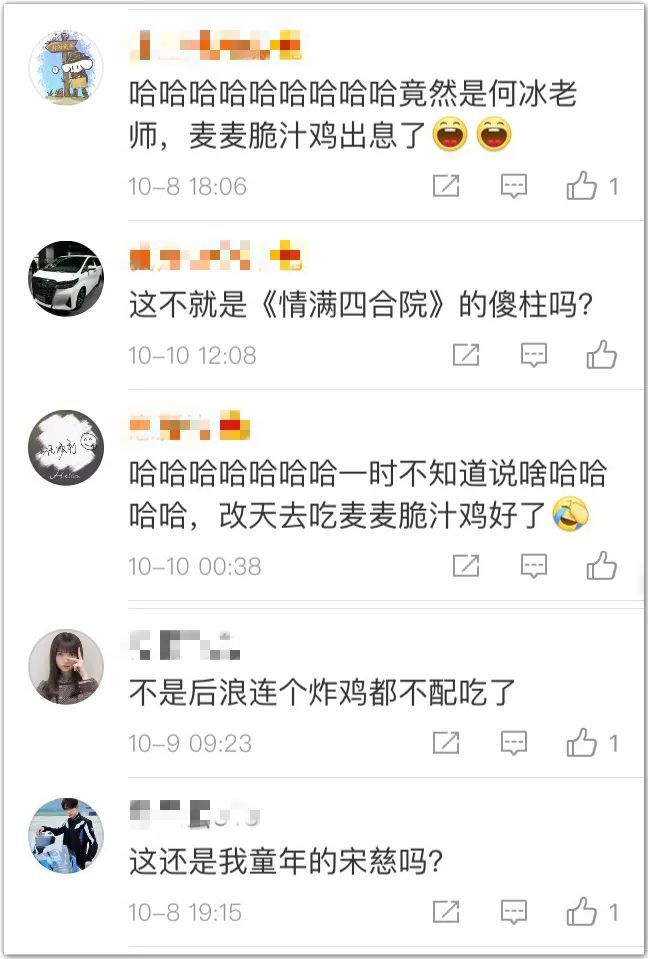The width and height of the screenshot is (648, 959).
Task: Like the 情满四合院 傻柱 comment
Action: (602, 355)
